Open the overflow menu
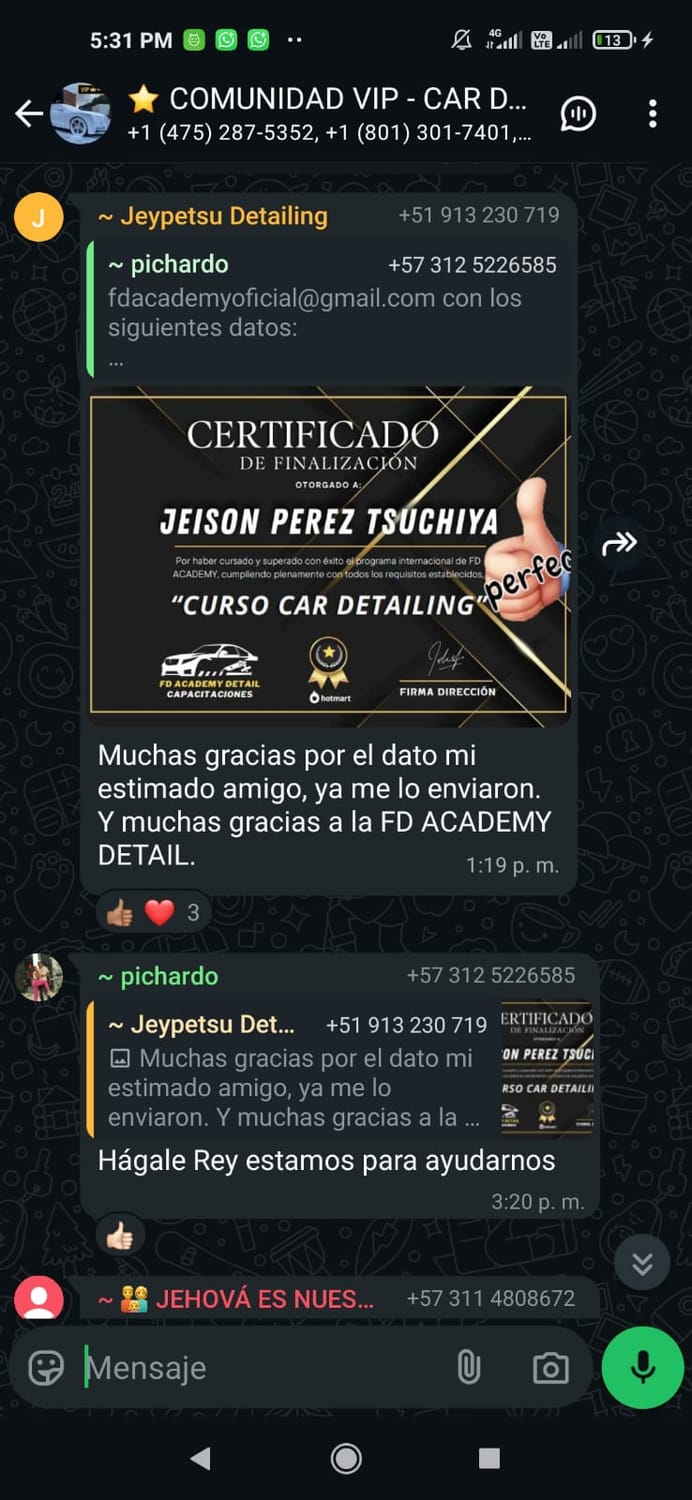The width and height of the screenshot is (692, 1500). 652,114
